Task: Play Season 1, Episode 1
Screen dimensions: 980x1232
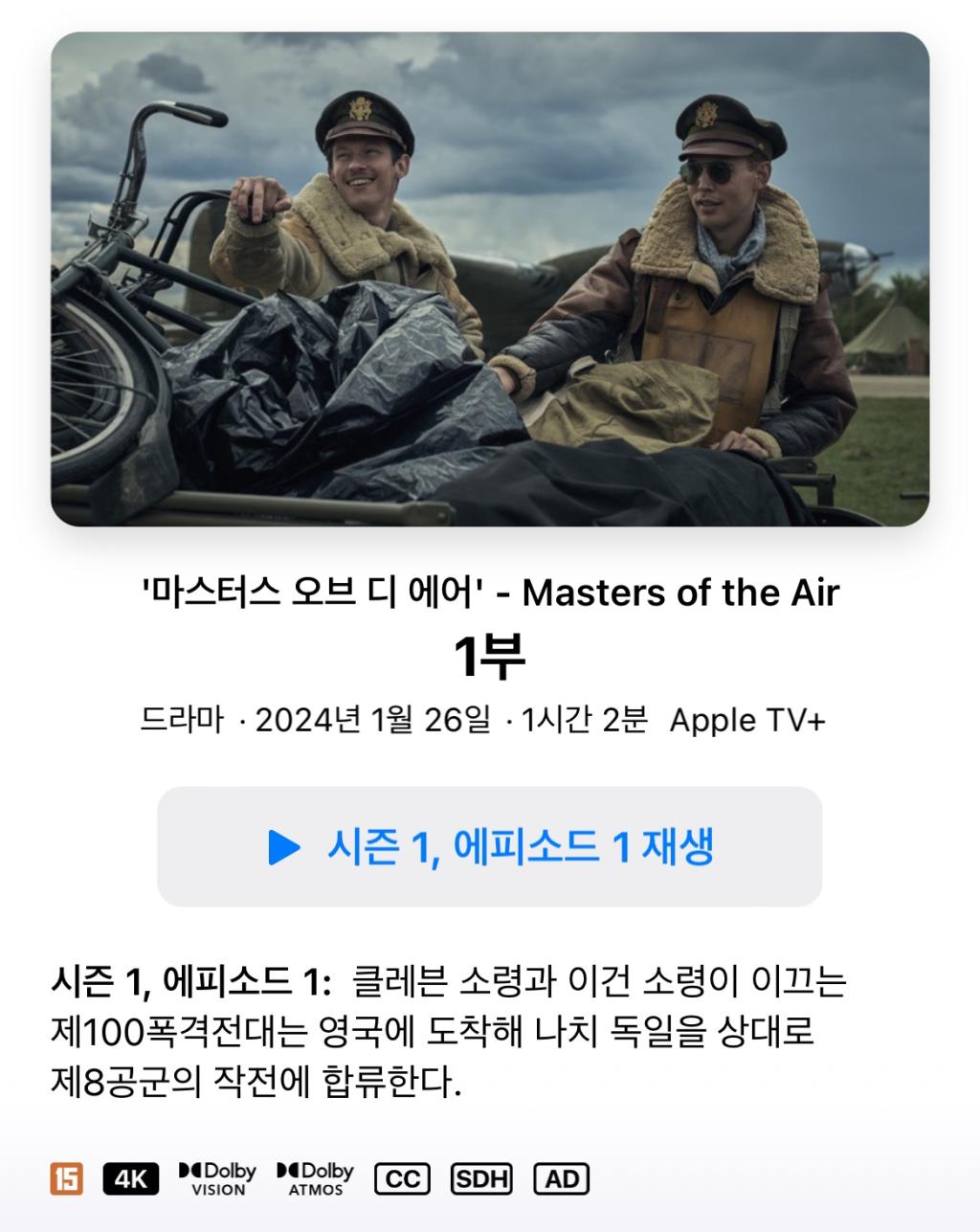Action: 489,846
